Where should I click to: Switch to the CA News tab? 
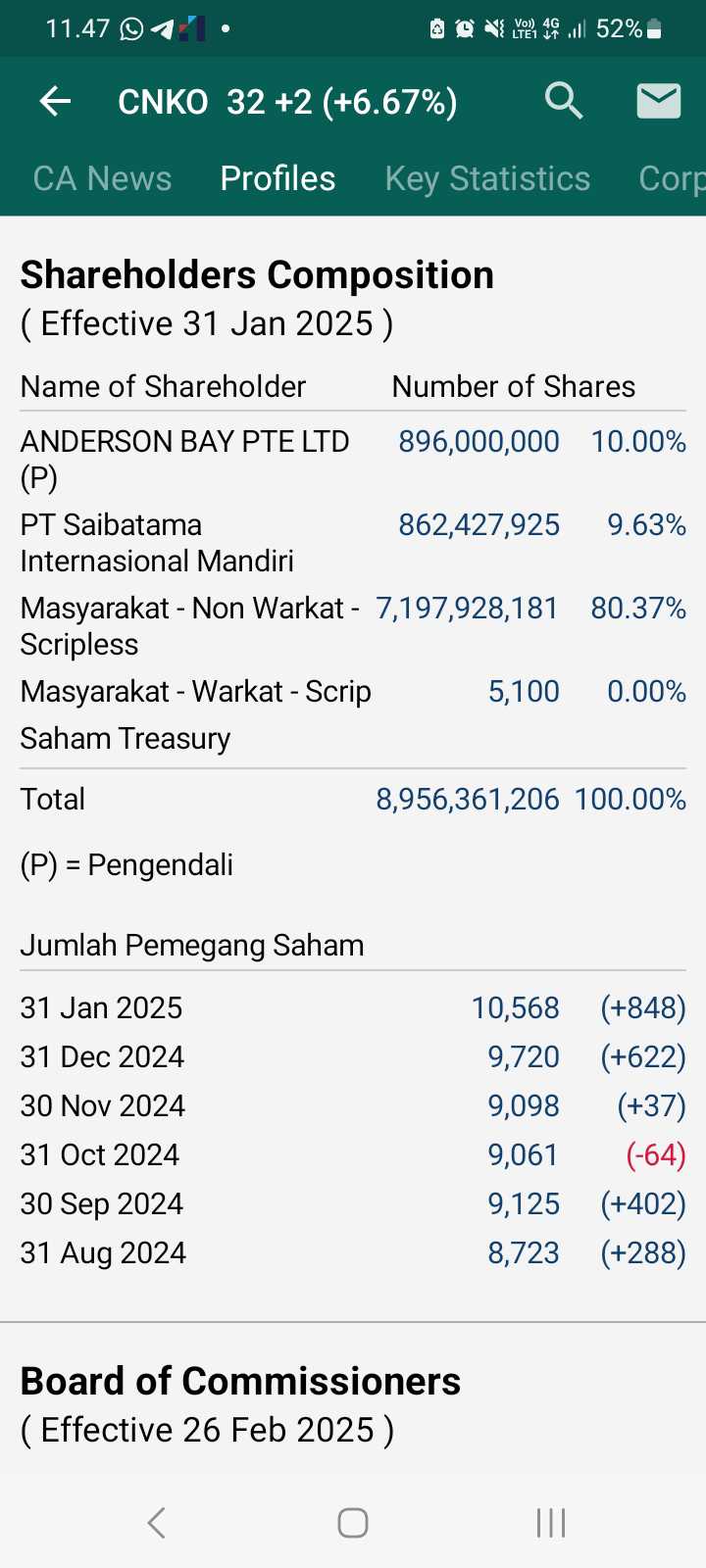click(102, 178)
